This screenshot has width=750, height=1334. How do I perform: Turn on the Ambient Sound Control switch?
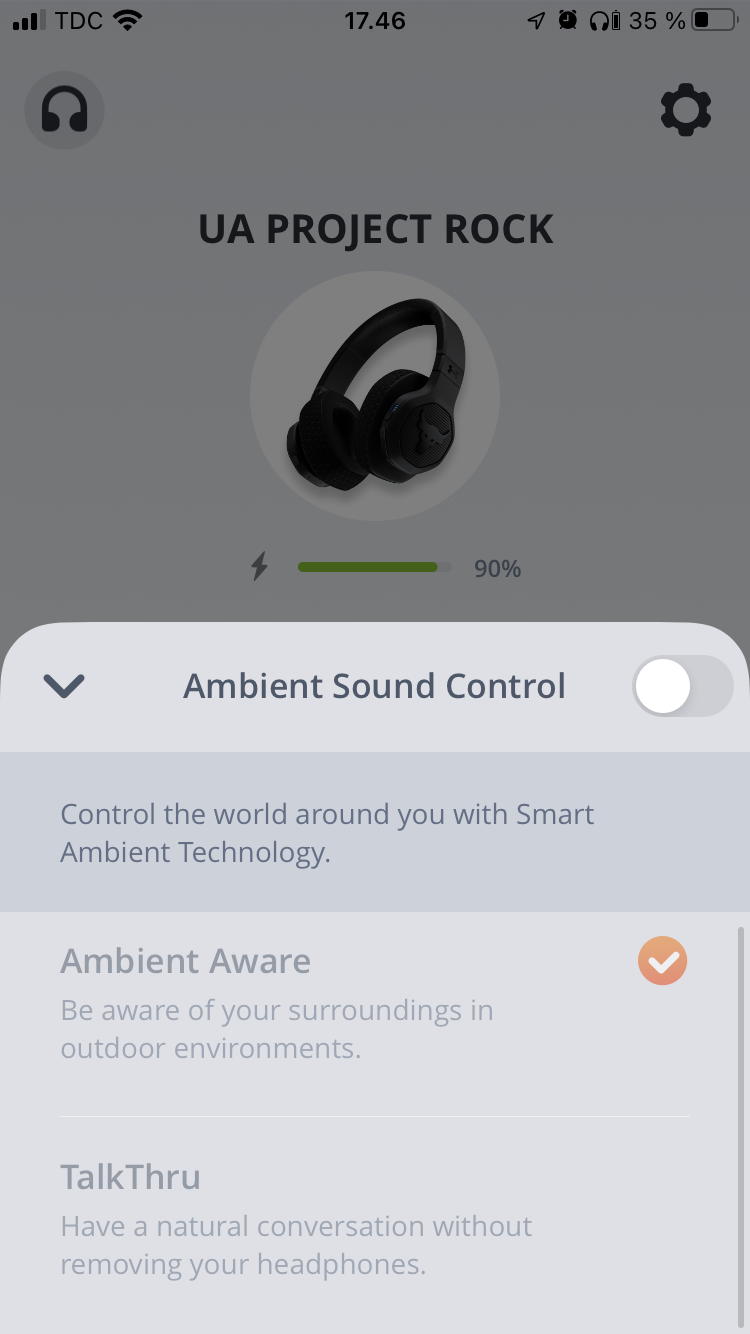682,686
